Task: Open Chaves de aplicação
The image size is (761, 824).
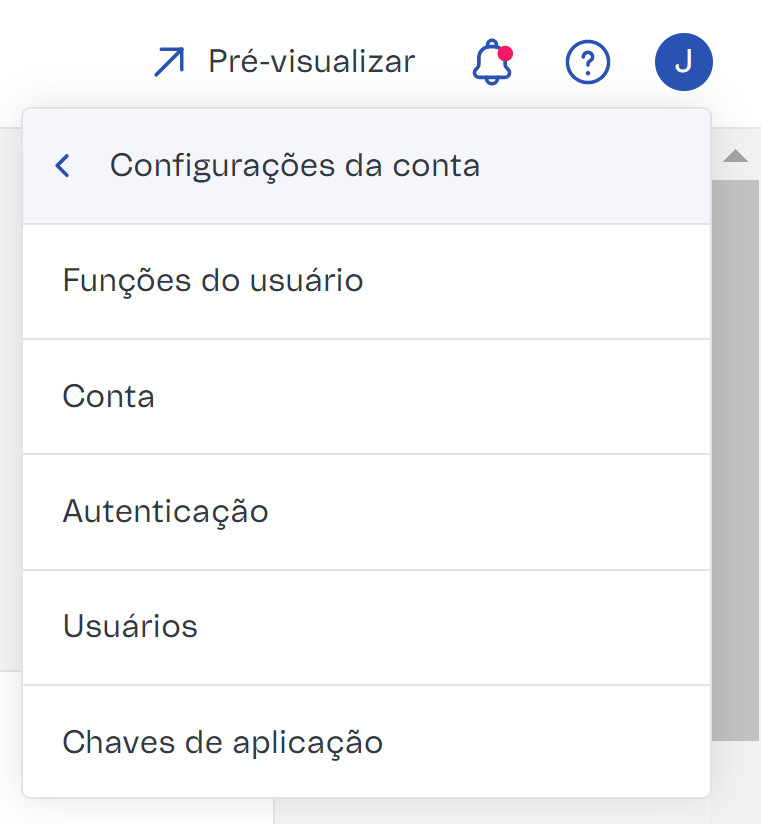Action: coord(223,742)
